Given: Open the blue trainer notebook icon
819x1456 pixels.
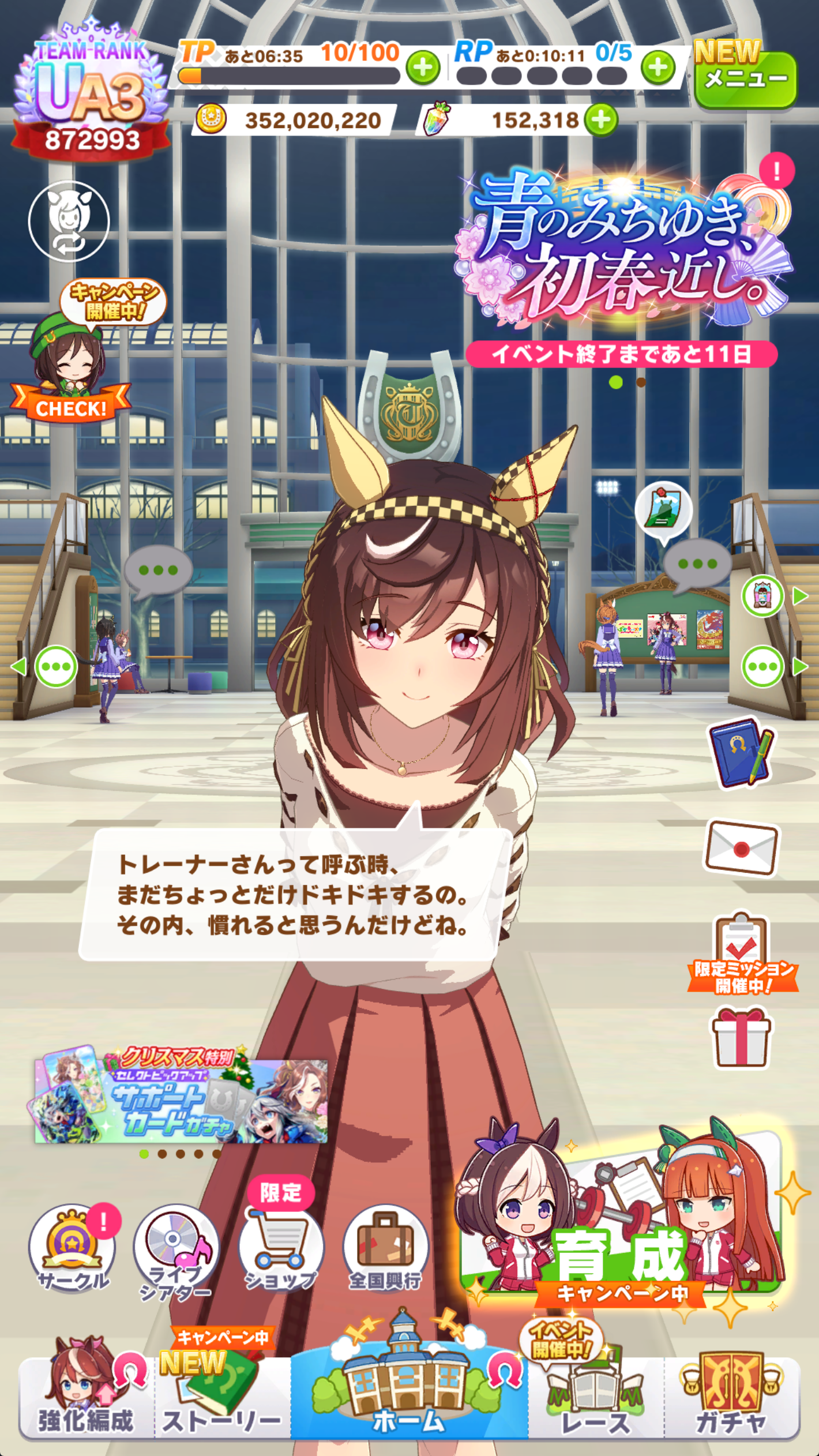Looking at the screenshot, I should tap(742, 752).
